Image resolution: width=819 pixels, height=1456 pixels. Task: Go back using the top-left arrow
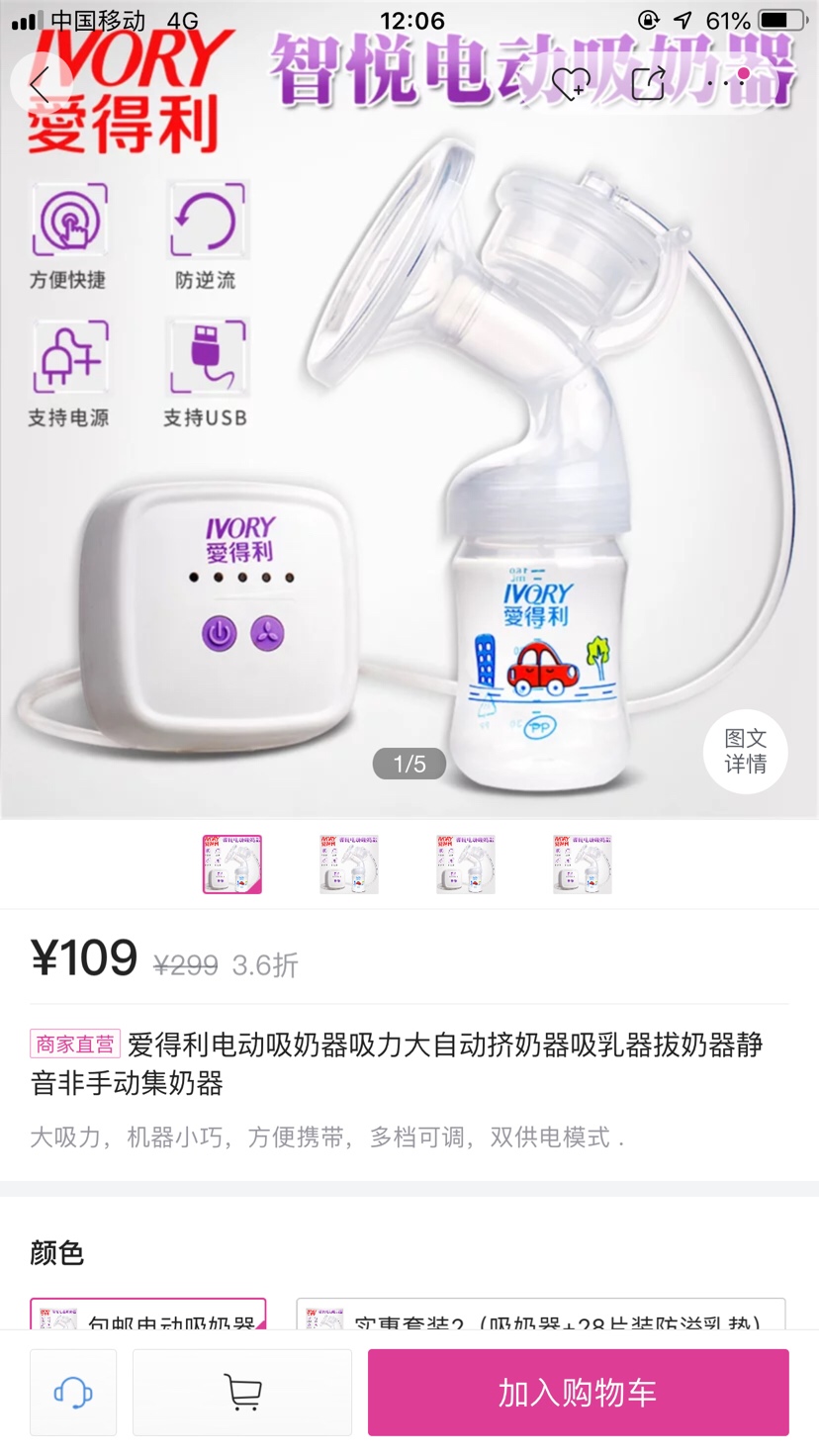click(x=41, y=85)
